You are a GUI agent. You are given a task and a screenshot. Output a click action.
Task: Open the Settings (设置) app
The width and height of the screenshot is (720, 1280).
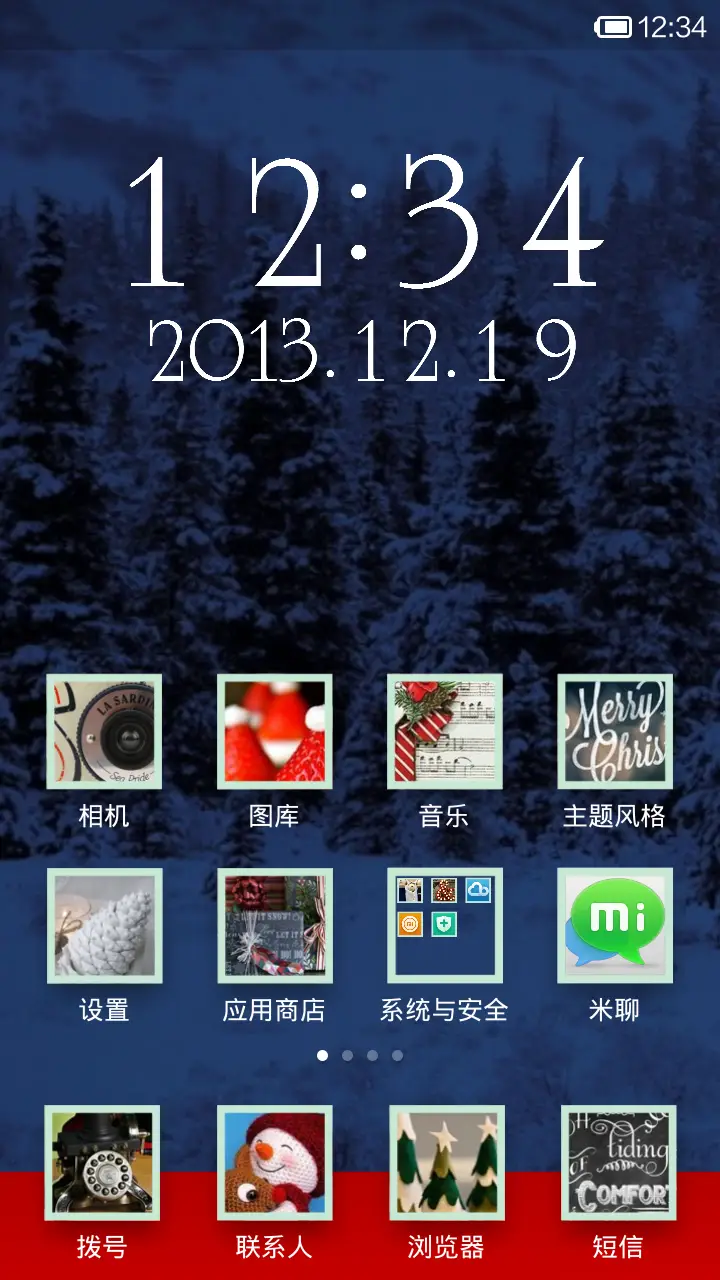click(x=101, y=924)
